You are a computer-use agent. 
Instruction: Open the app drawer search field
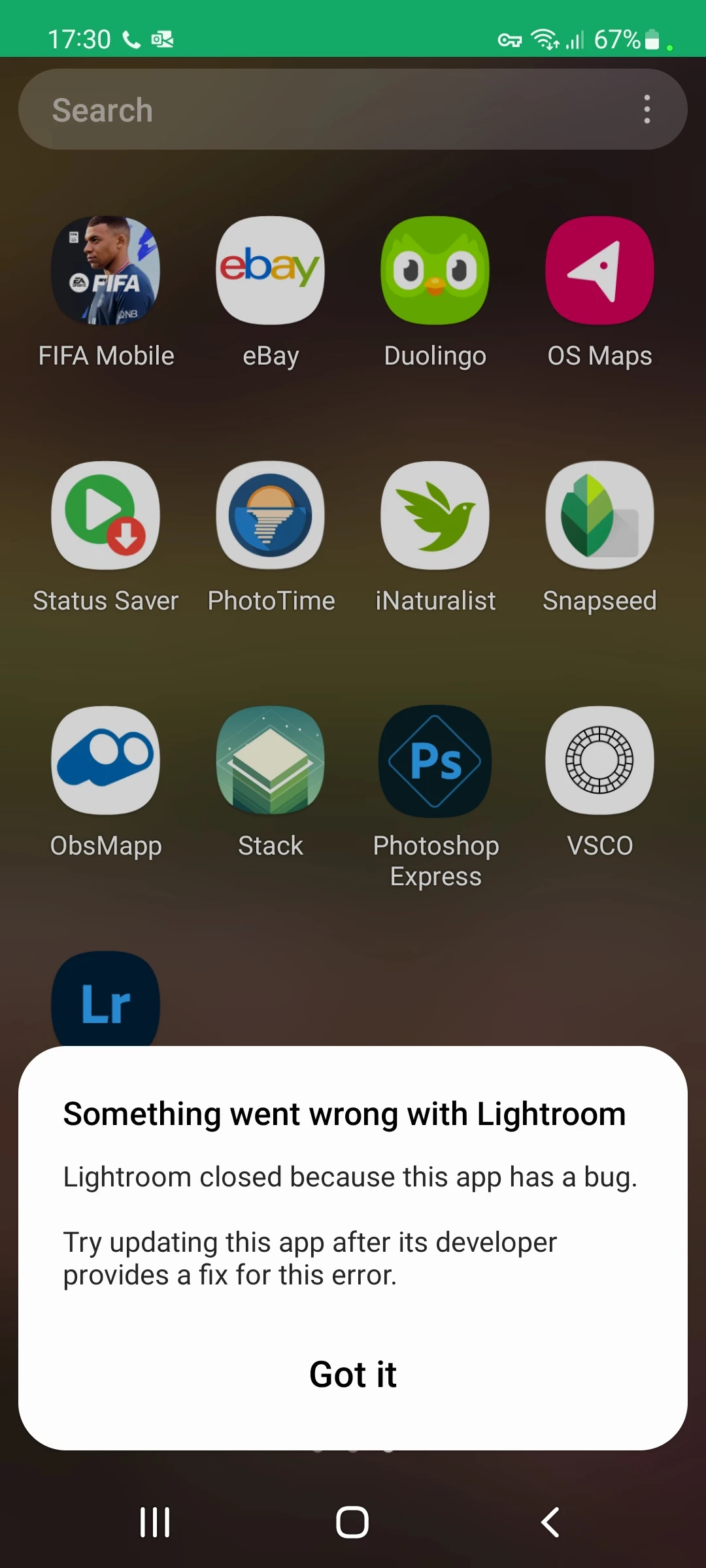tap(327, 110)
